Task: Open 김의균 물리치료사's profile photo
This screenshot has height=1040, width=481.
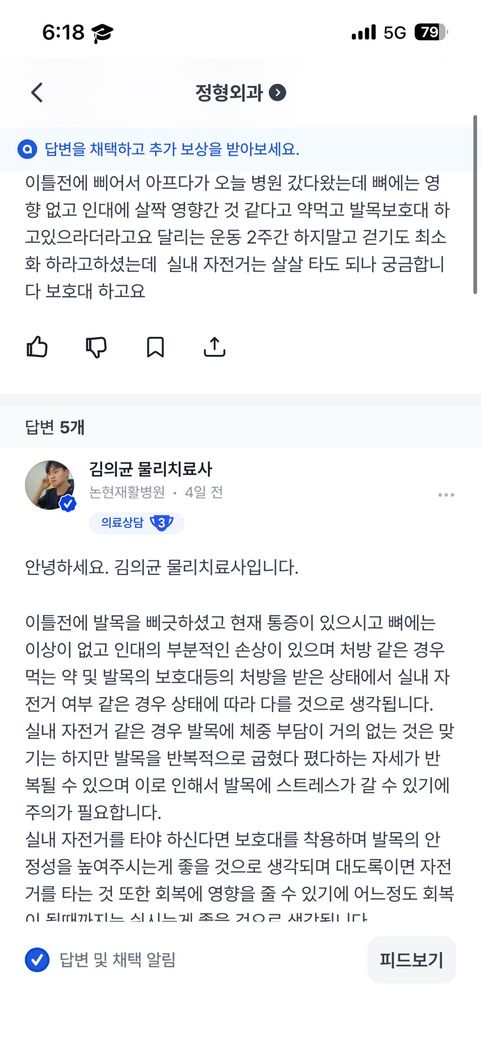Action: pos(50,486)
